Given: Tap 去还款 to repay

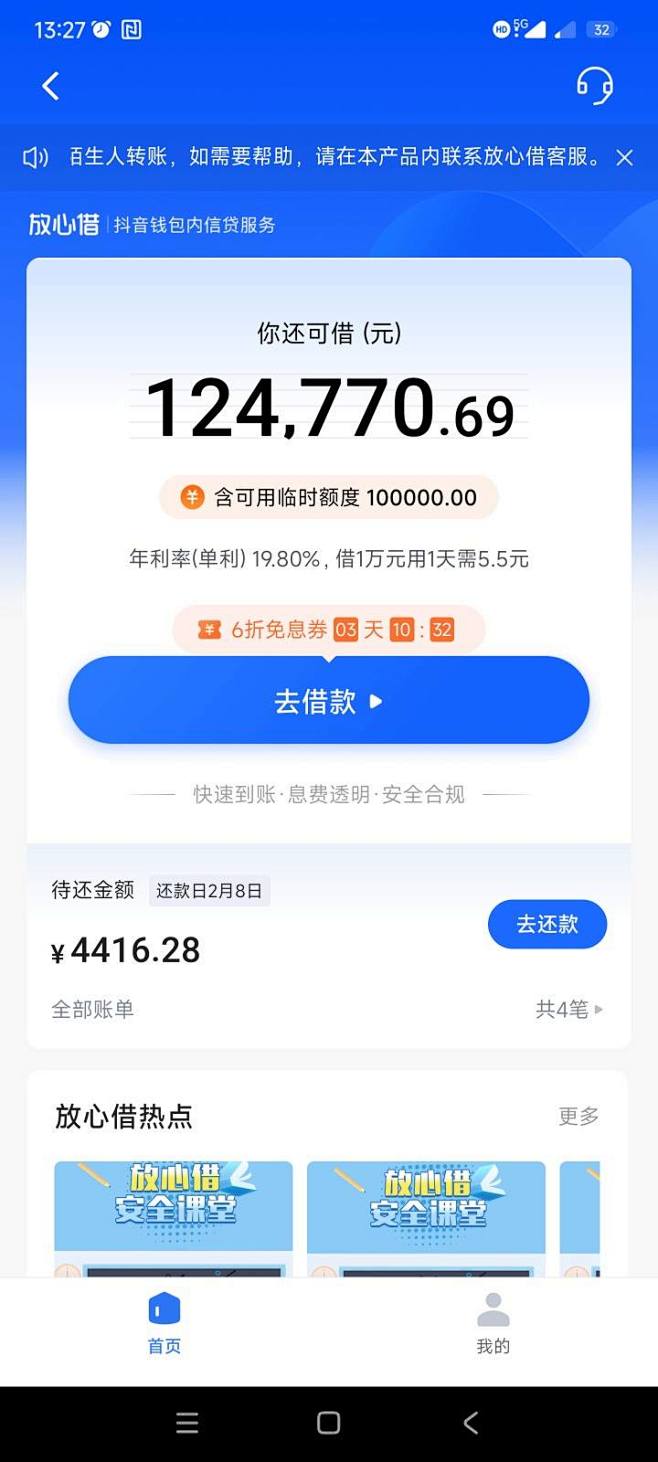Looking at the screenshot, I should pyautogui.click(x=547, y=924).
